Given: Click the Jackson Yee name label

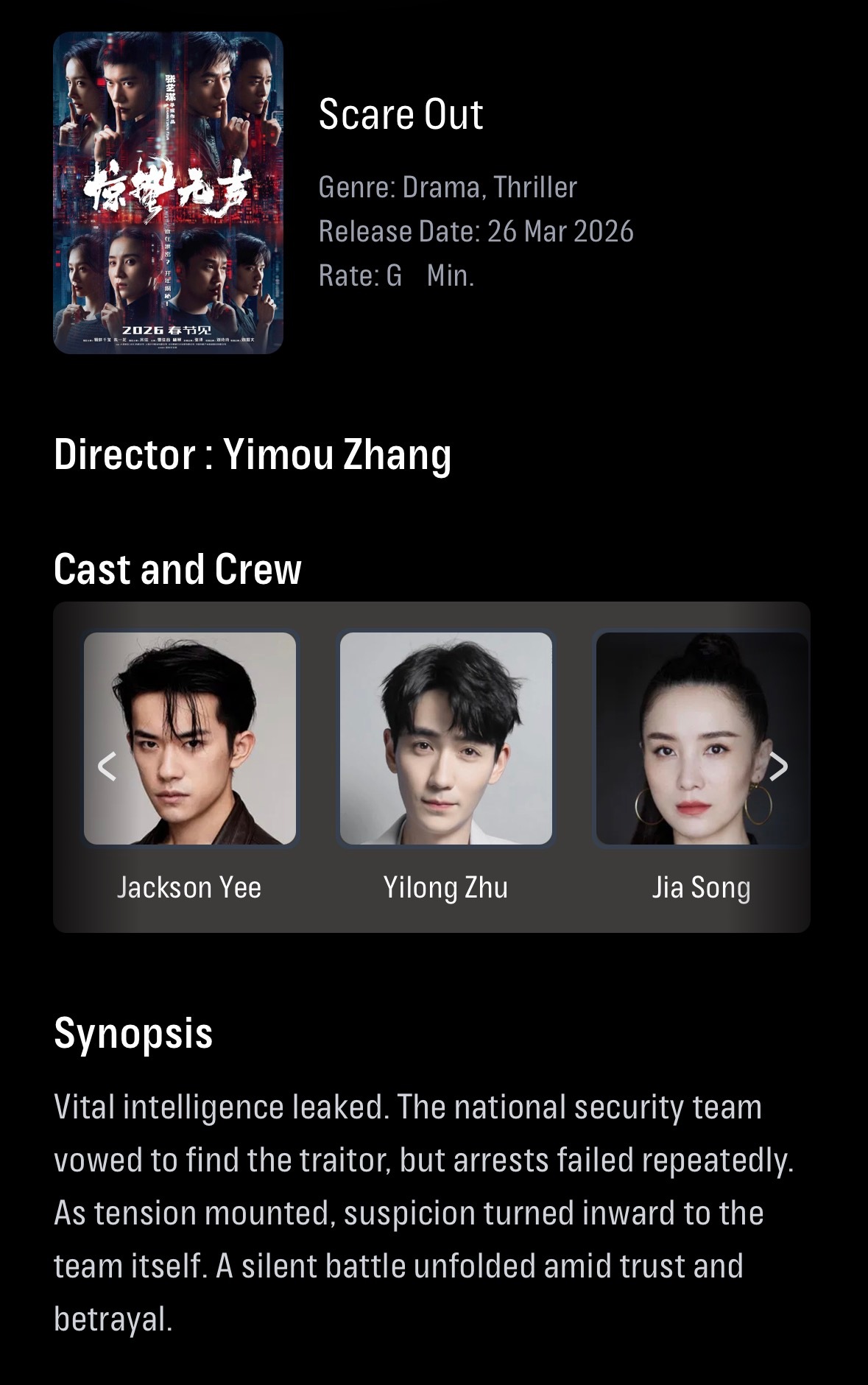Looking at the screenshot, I should pyautogui.click(x=188, y=889).
